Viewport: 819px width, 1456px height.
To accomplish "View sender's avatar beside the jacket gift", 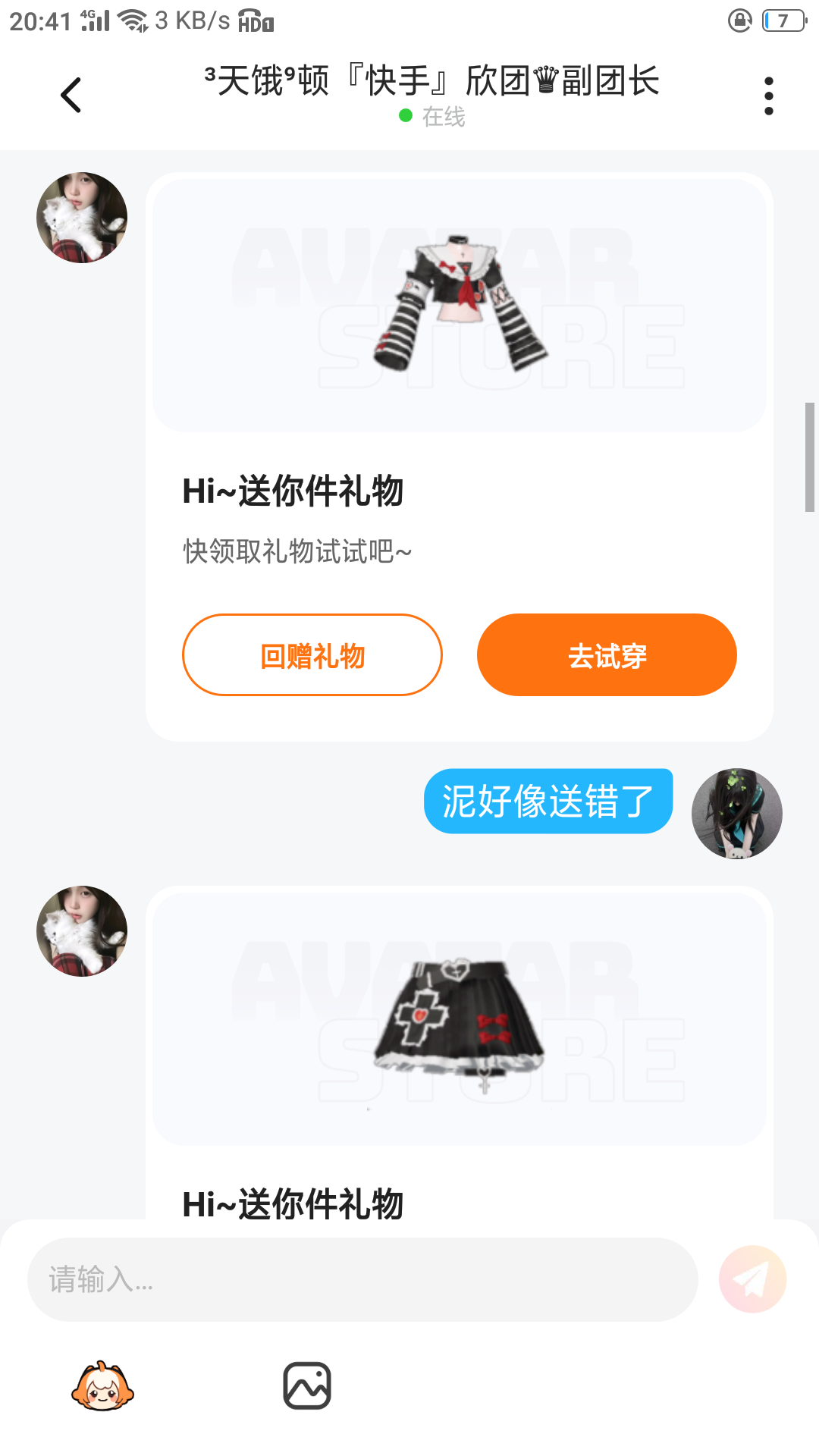I will (82, 218).
